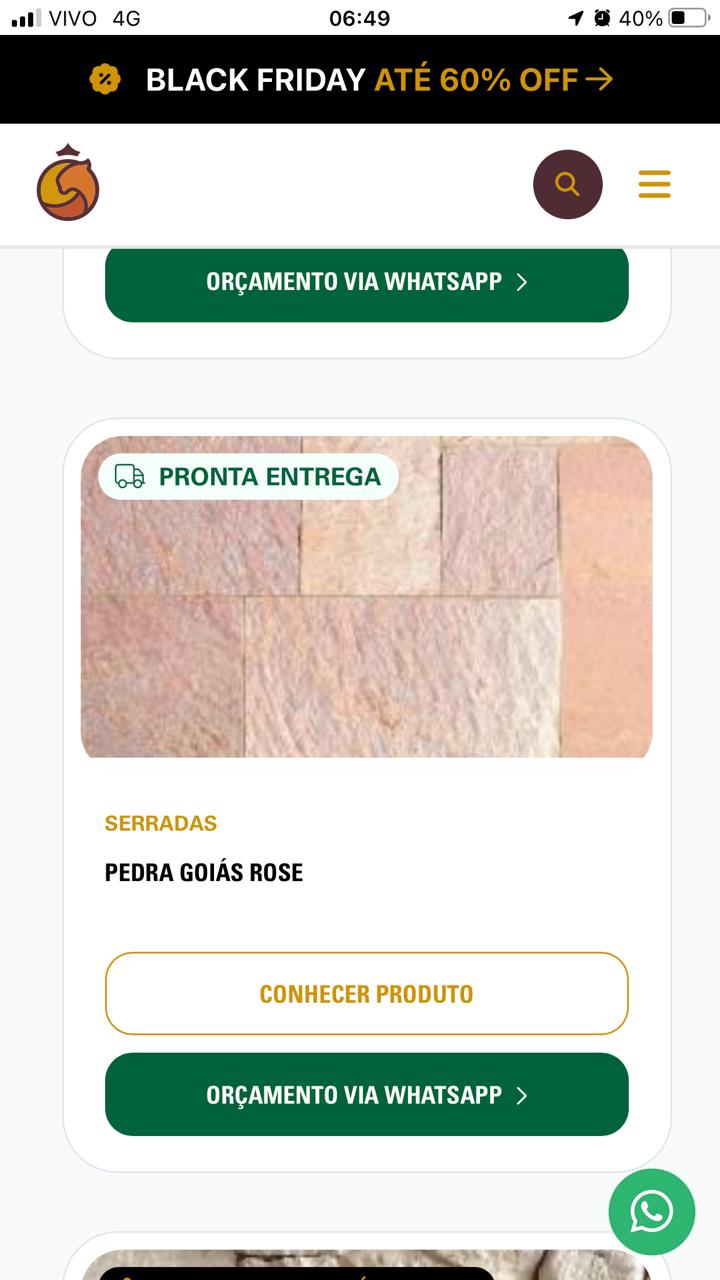Screen dimensions: 720x1280
Task: Expand the WhatsApp quote option for Pedra Goiás Rose
Action: (x=367, y=1094)
